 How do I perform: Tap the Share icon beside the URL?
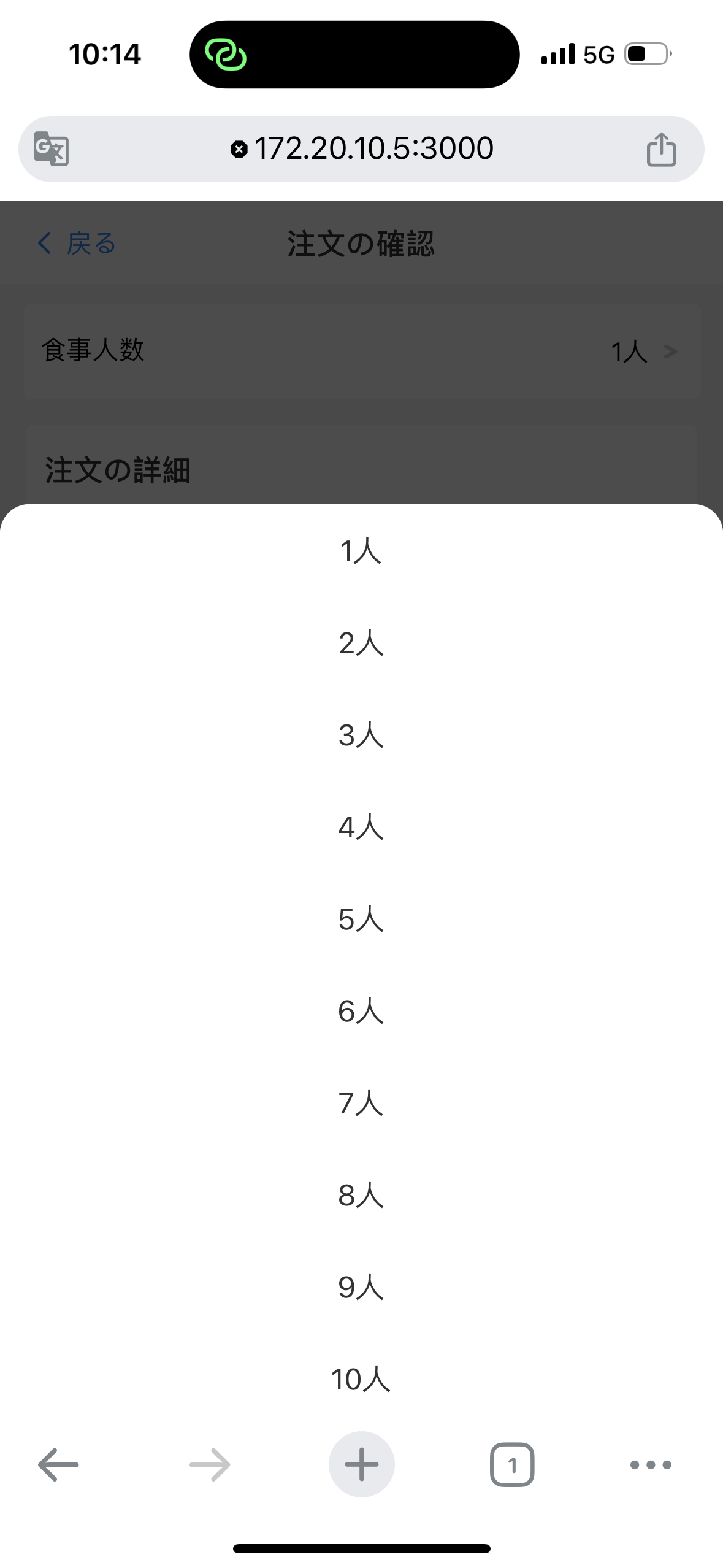(661, 148)
